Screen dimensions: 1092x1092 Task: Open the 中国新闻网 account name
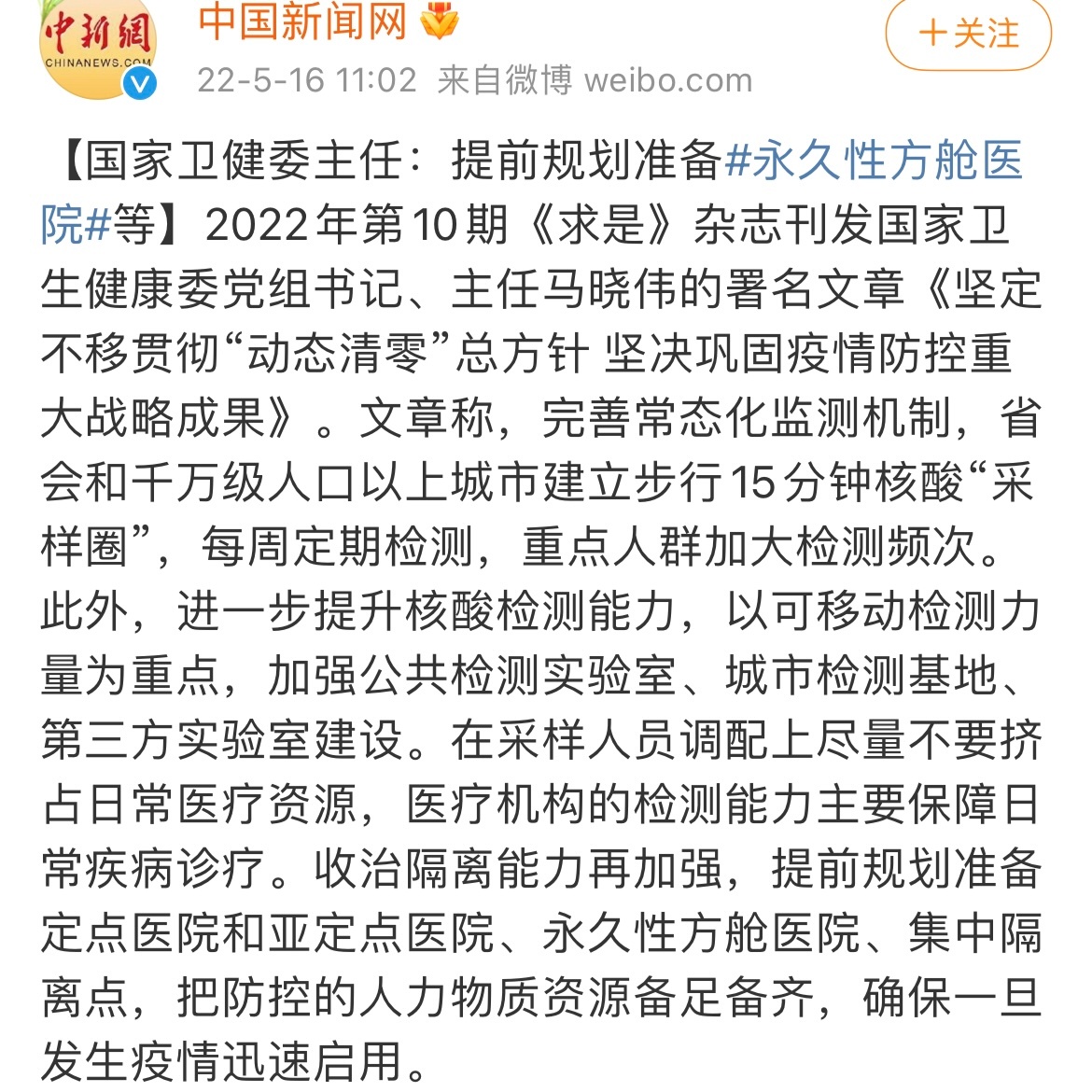[x=302, y=22]
